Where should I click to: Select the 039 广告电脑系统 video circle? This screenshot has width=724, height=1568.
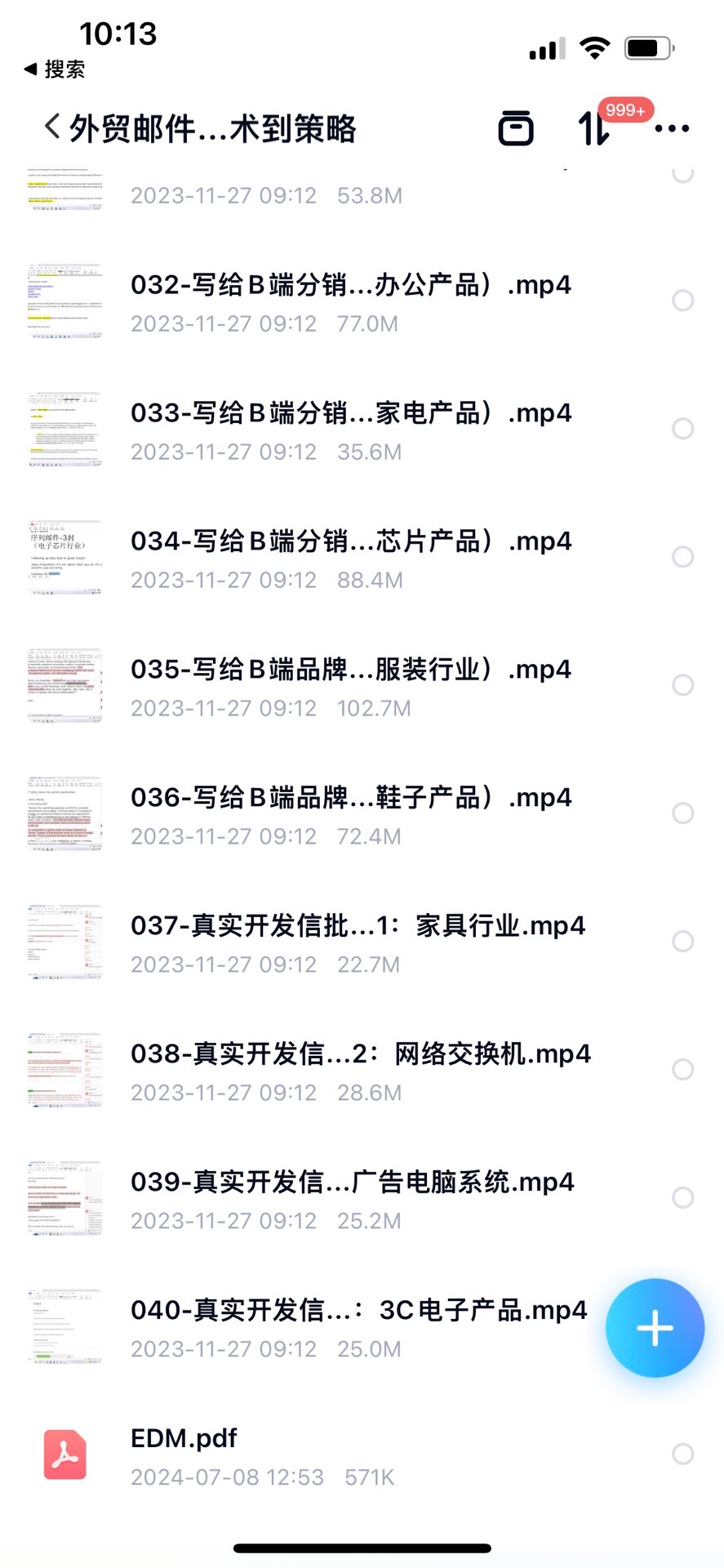click(x=683, y=1198)
